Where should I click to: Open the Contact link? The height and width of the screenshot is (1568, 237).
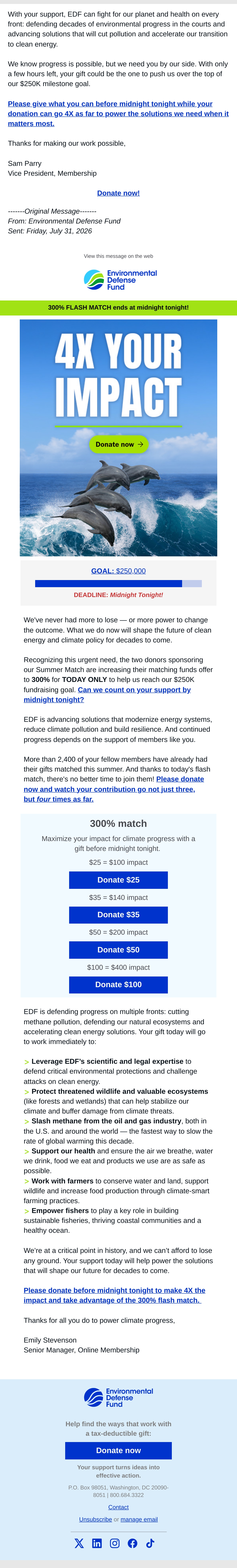pos(118,1507)
